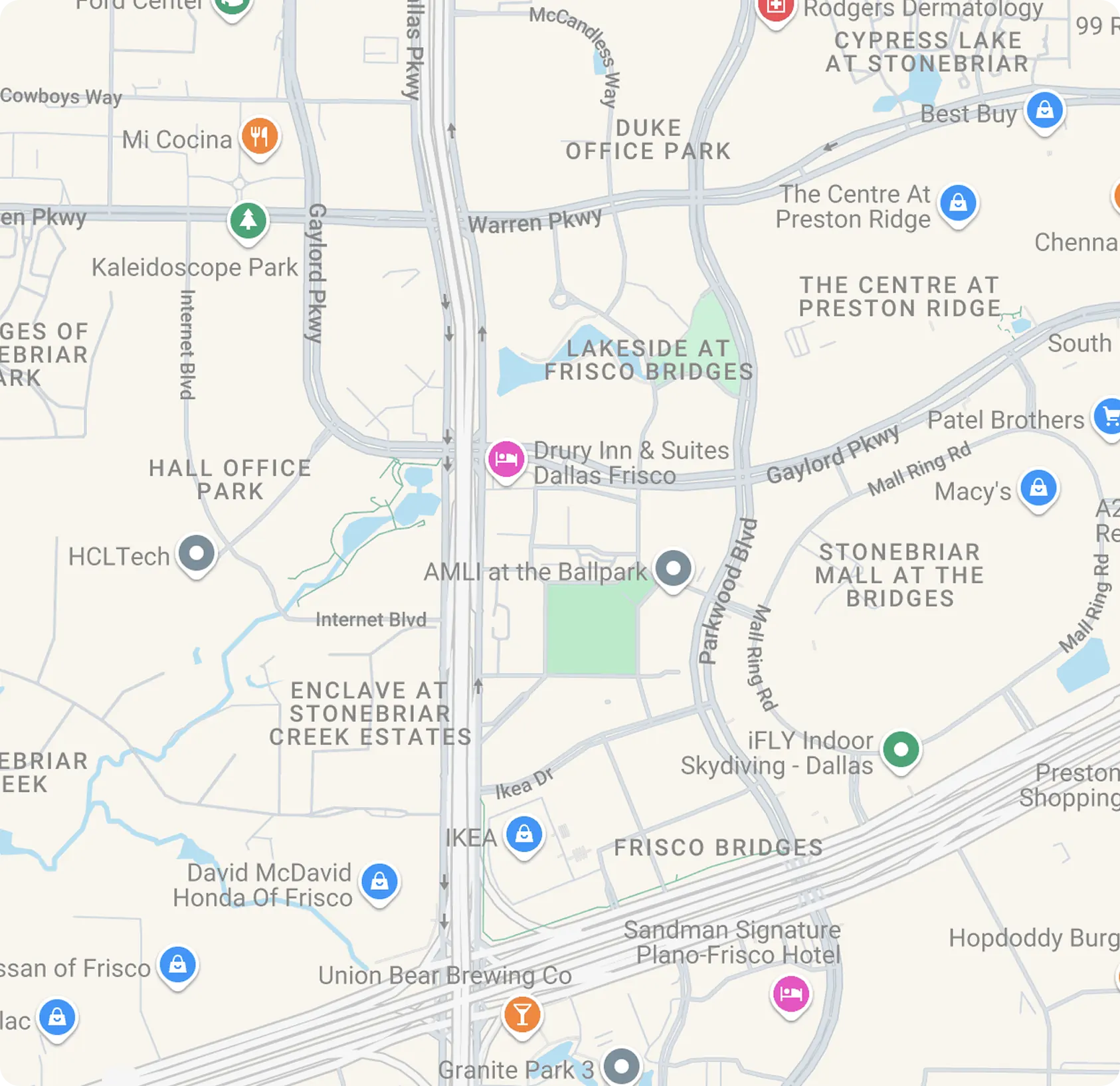Open The Centre At Preston Ridge pin
Viewport: 1120px width, 1086px height.
click(x=957, y=203)
